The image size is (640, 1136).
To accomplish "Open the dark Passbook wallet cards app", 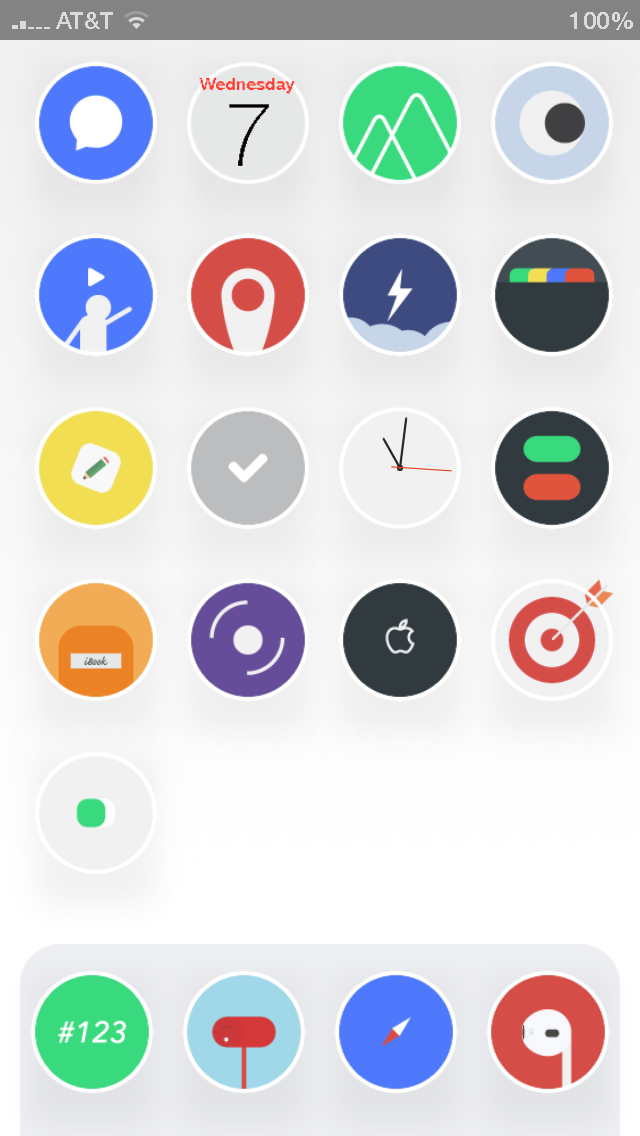I will pyautogui.click(x=552, y=296).
